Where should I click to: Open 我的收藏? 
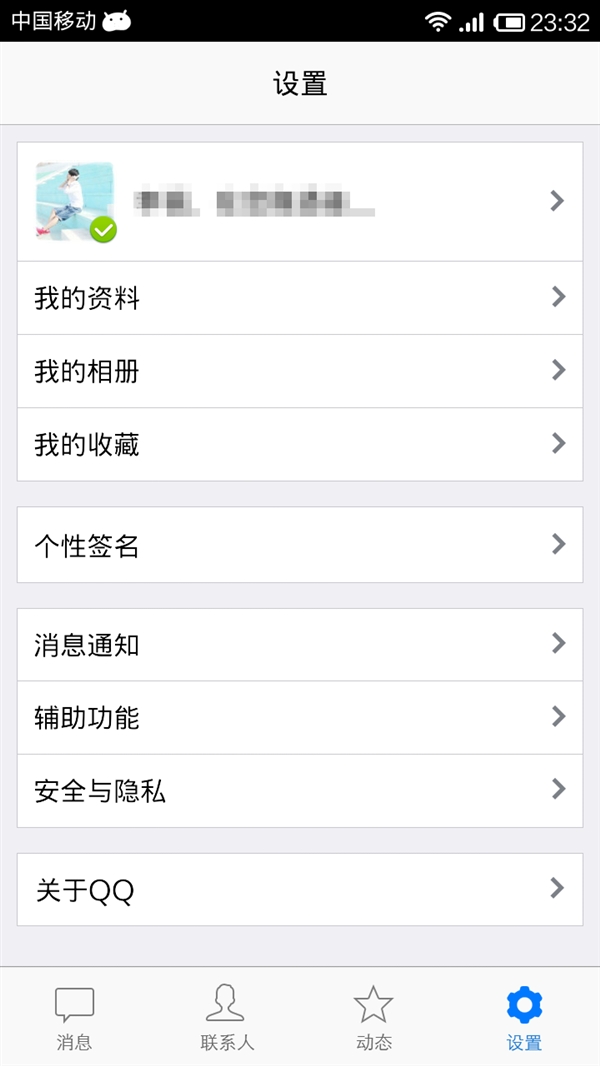(300, 445)
